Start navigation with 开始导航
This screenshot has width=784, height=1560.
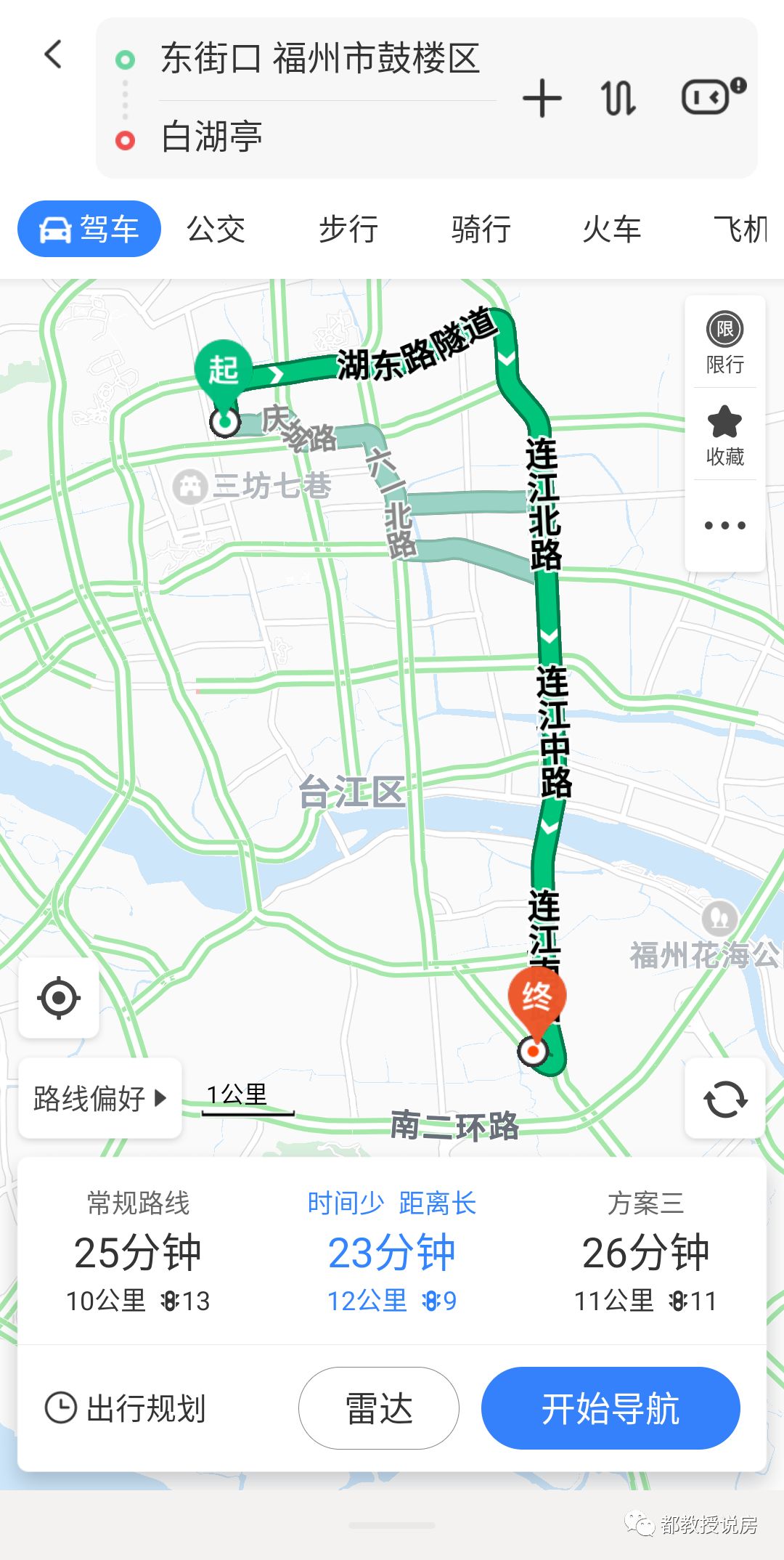(x=611, y=1407)
